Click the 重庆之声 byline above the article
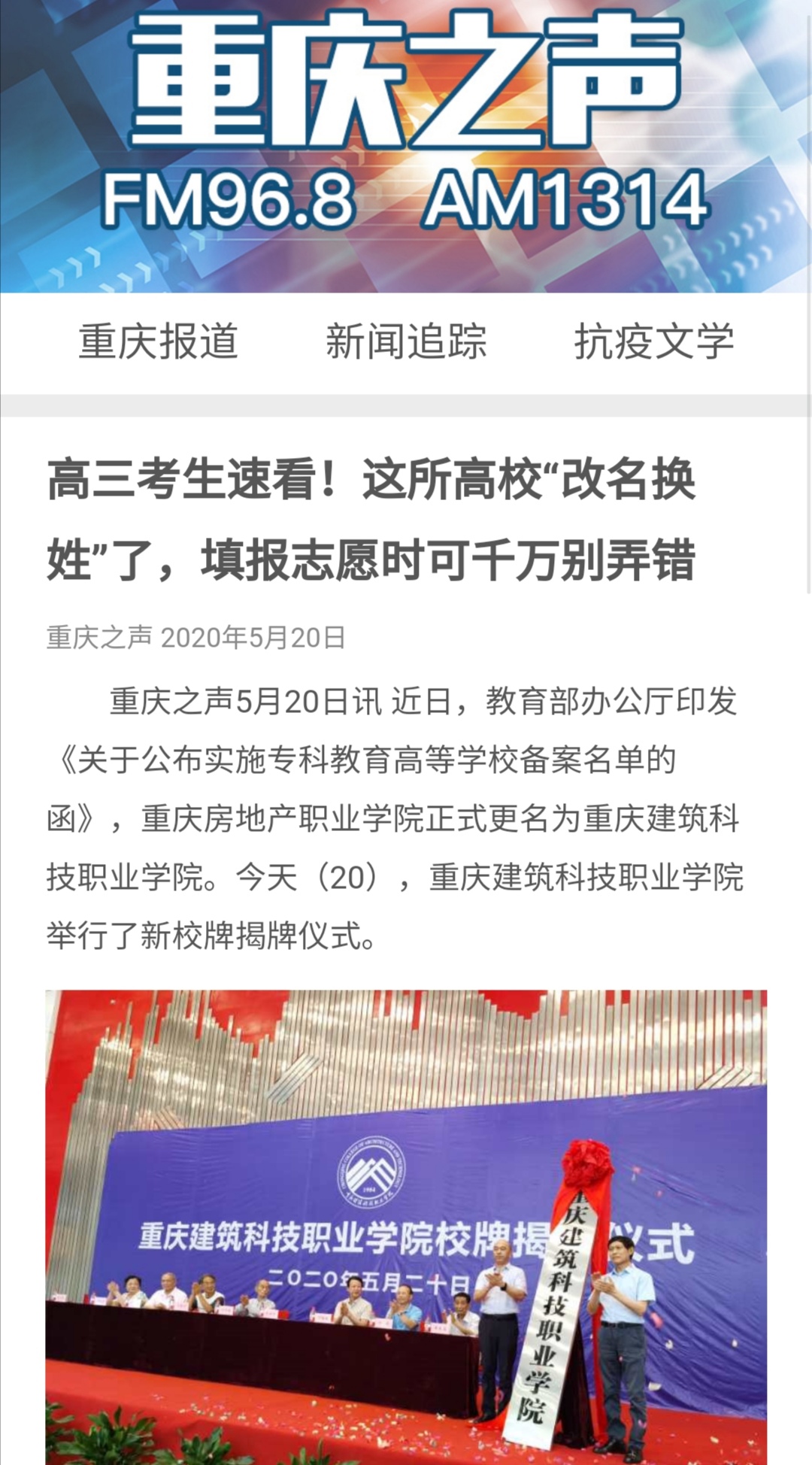Screen dimensions: 812x1465 [x=98, y=638]
